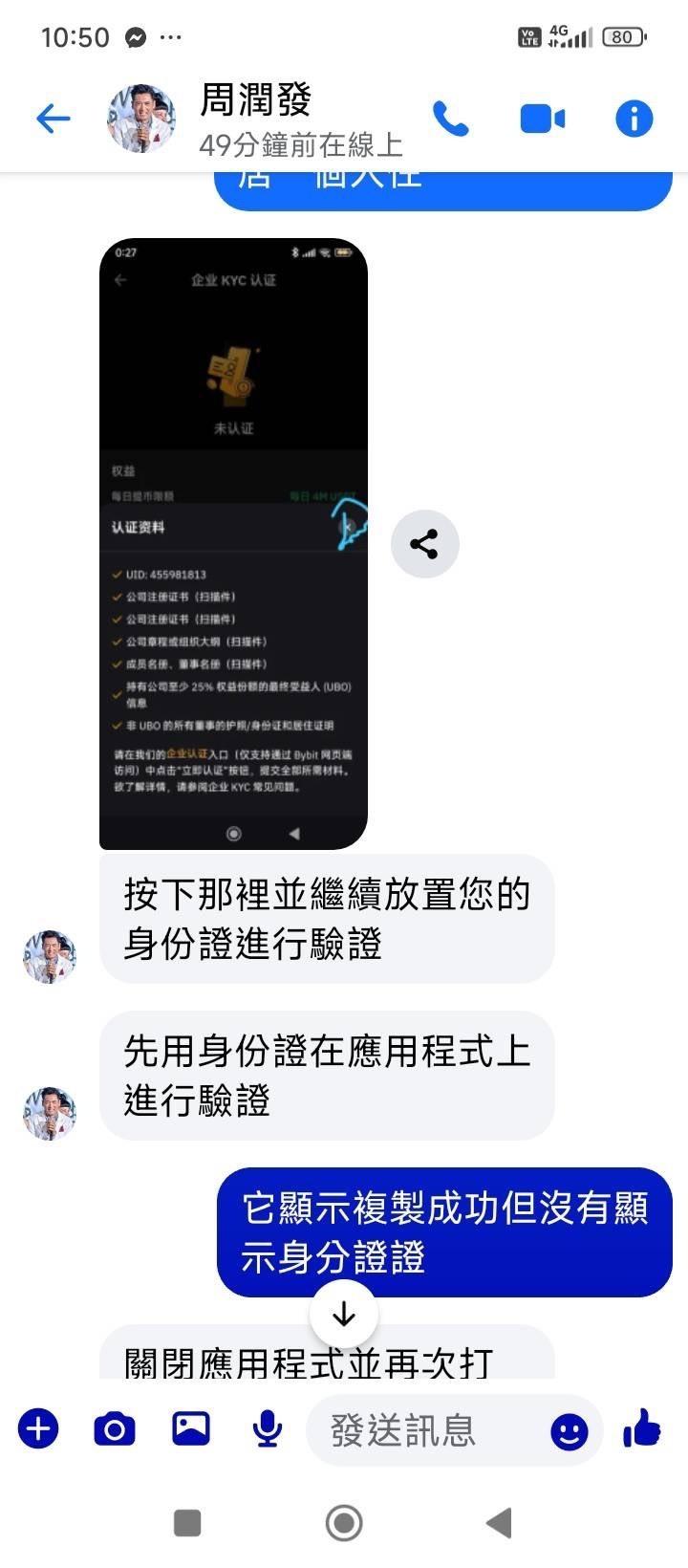Open more attachment options with plus icon
This screenshot has height=1568, width=688.
pos(38,1429)
